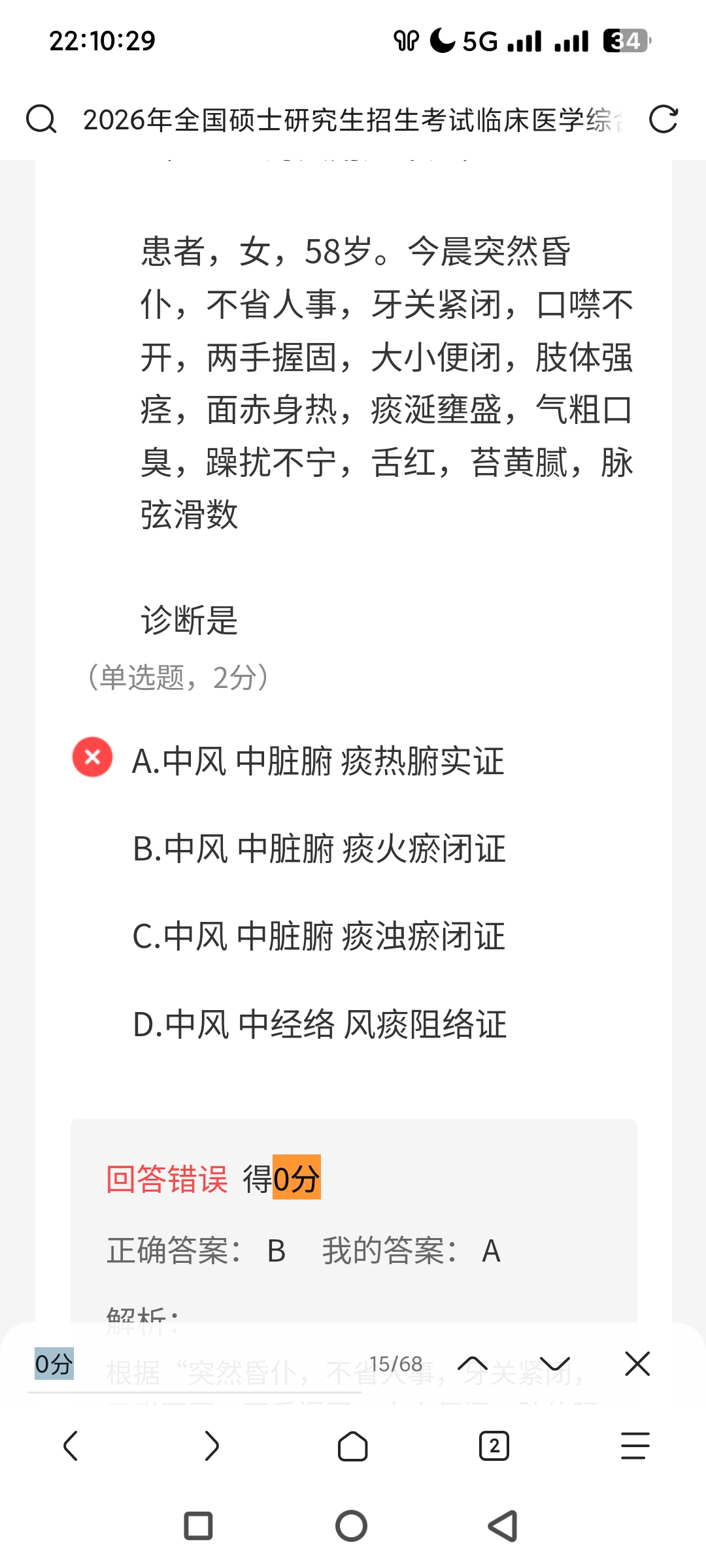The width and height of the screenshot is (706, 1568).
Task: Choose option C 痰浊瘀闭证
Action: (x=319, y=936)
